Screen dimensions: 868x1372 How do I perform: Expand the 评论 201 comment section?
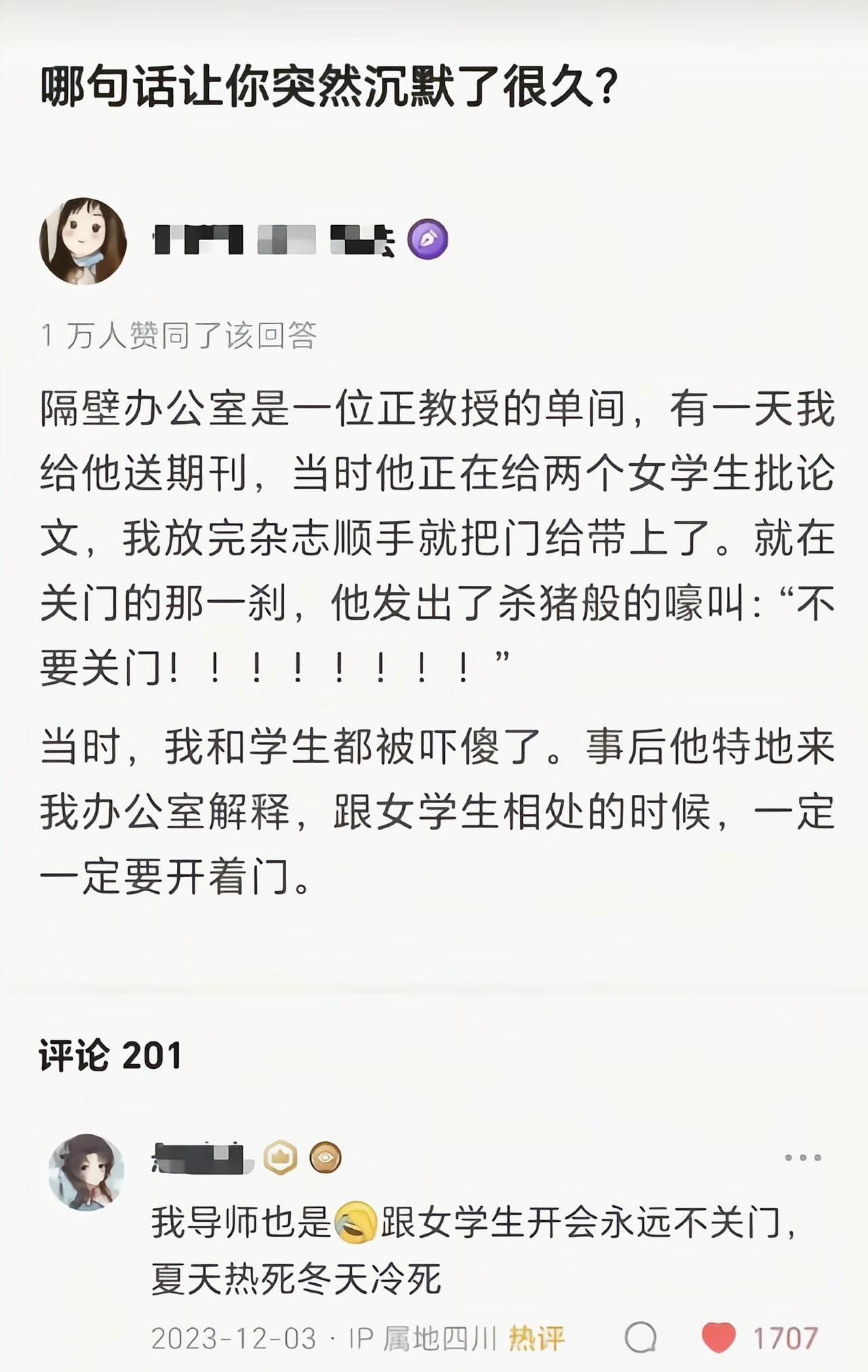pos(108,1059)
